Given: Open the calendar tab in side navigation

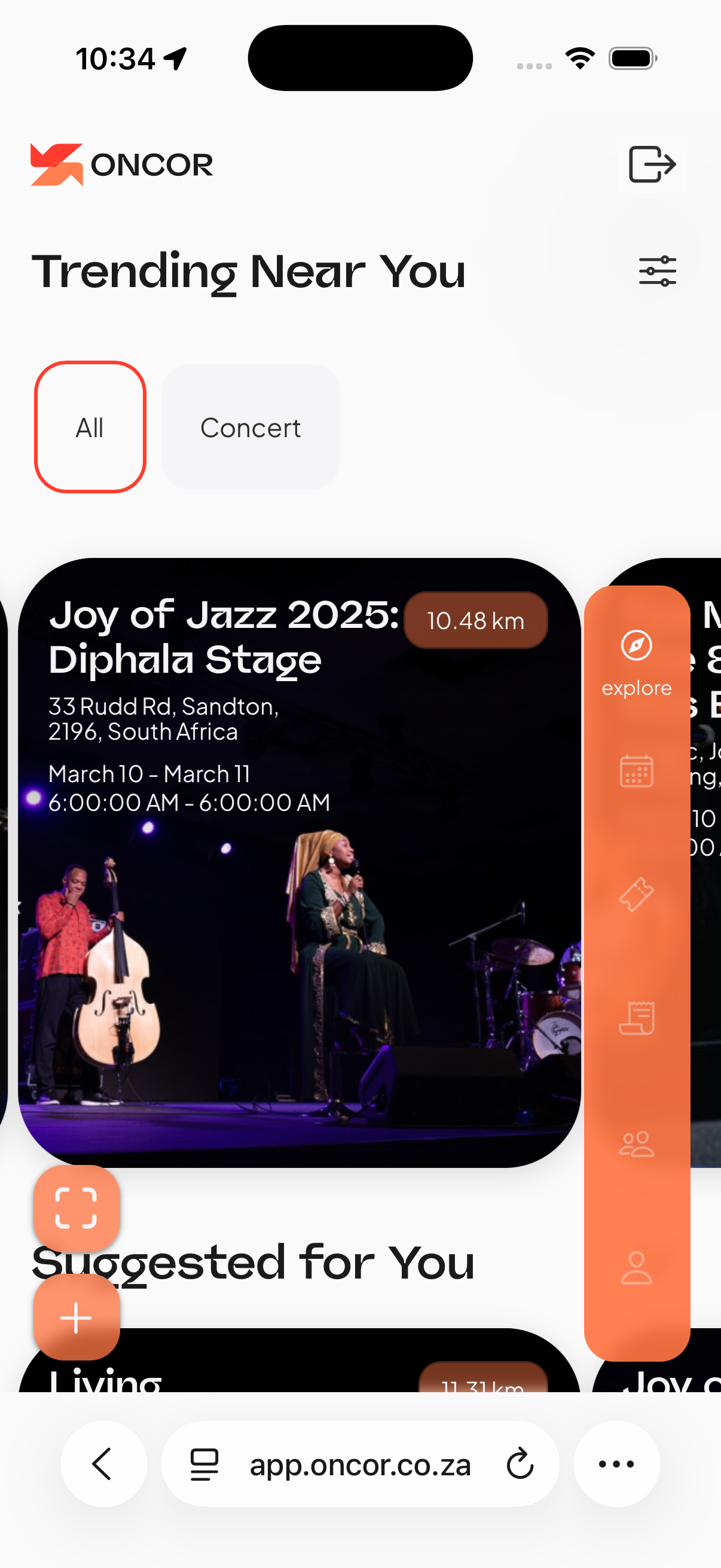Looking at the screenshot, I should (637, 771).
